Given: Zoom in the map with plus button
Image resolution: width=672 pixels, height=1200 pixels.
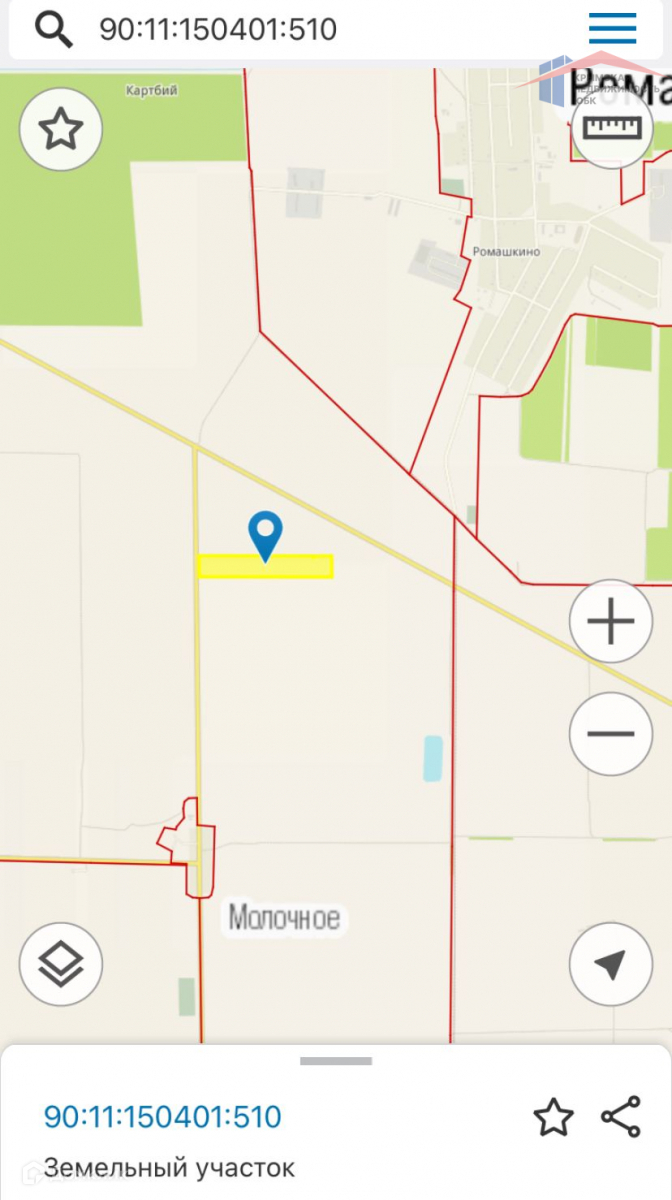Looking at the screenshot, I should [x=611, y=622].
